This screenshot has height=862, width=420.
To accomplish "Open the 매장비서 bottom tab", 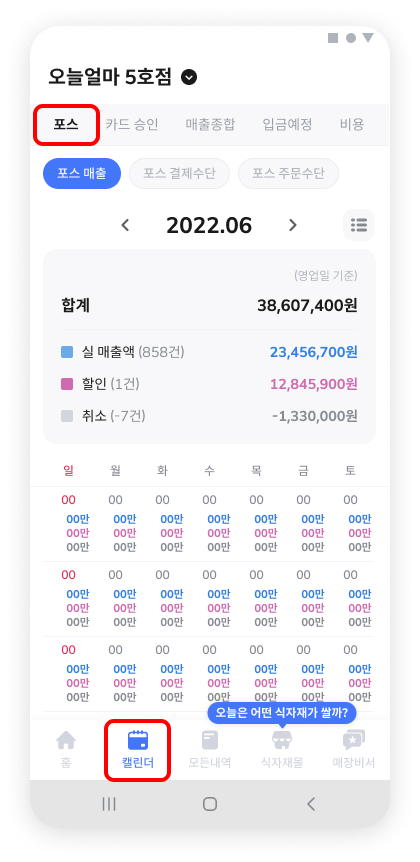I will 354,749.
